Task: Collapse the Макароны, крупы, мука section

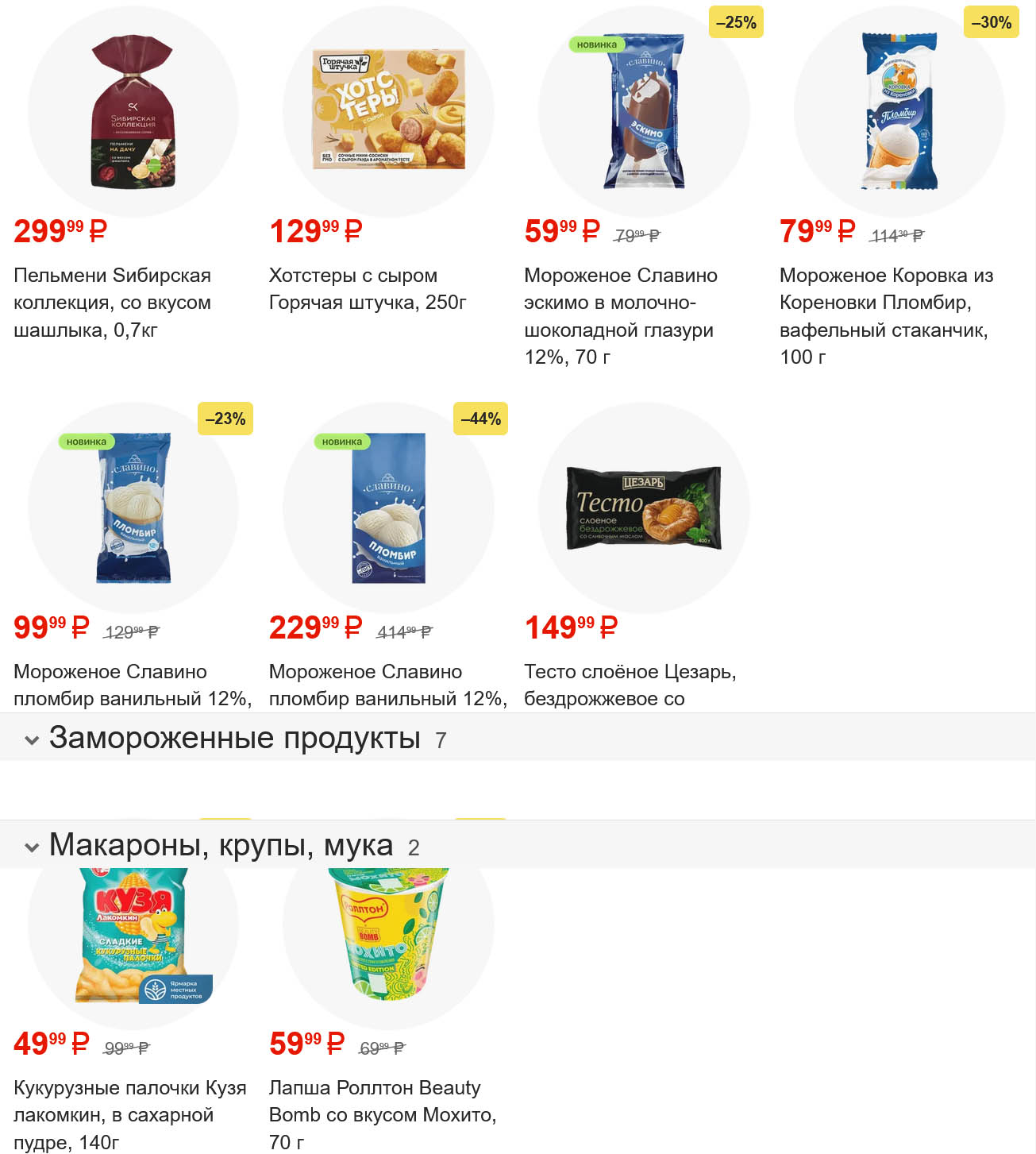Action: tap(32, 847)
